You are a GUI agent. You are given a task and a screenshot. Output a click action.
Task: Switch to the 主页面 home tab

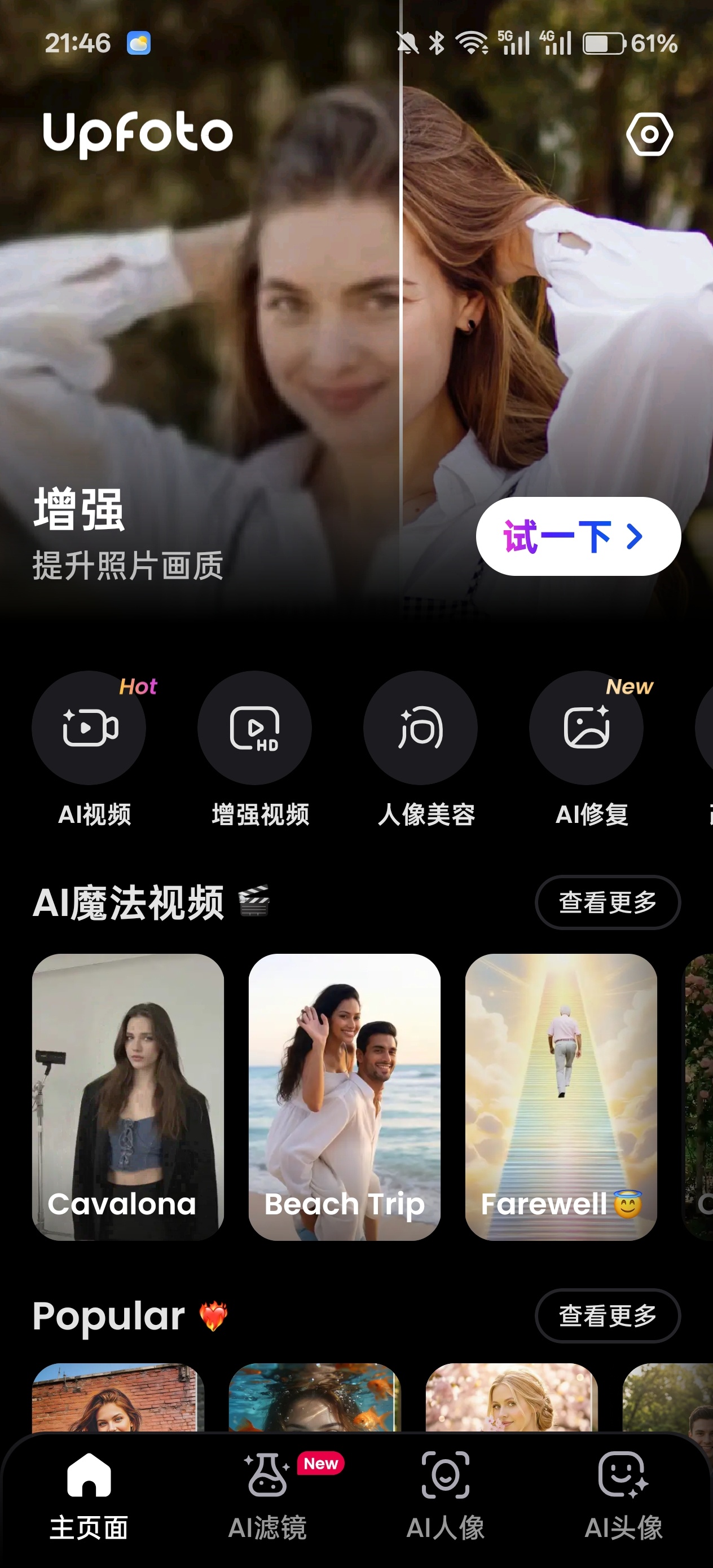click(x=89, y=1491)
